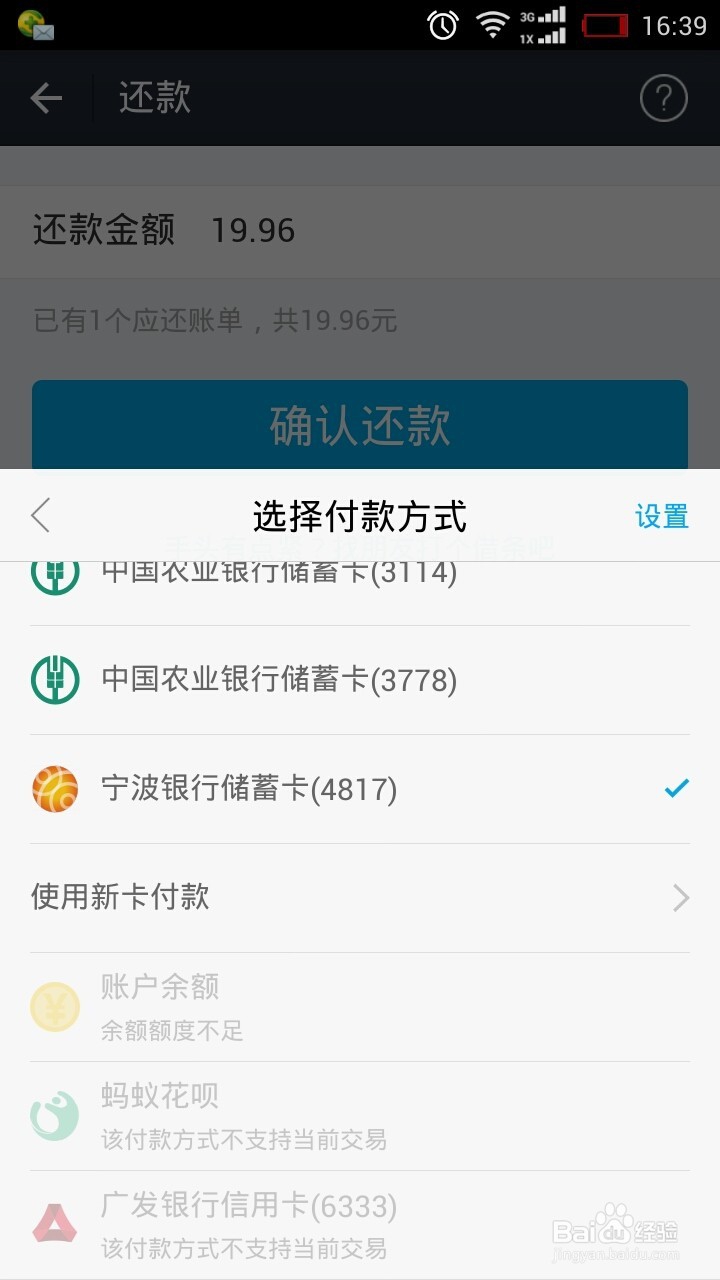Click the Agricultural Bank of China icon for card 3114
The width and height of the screenshot is (720, 1280).
tap(55, 572)
